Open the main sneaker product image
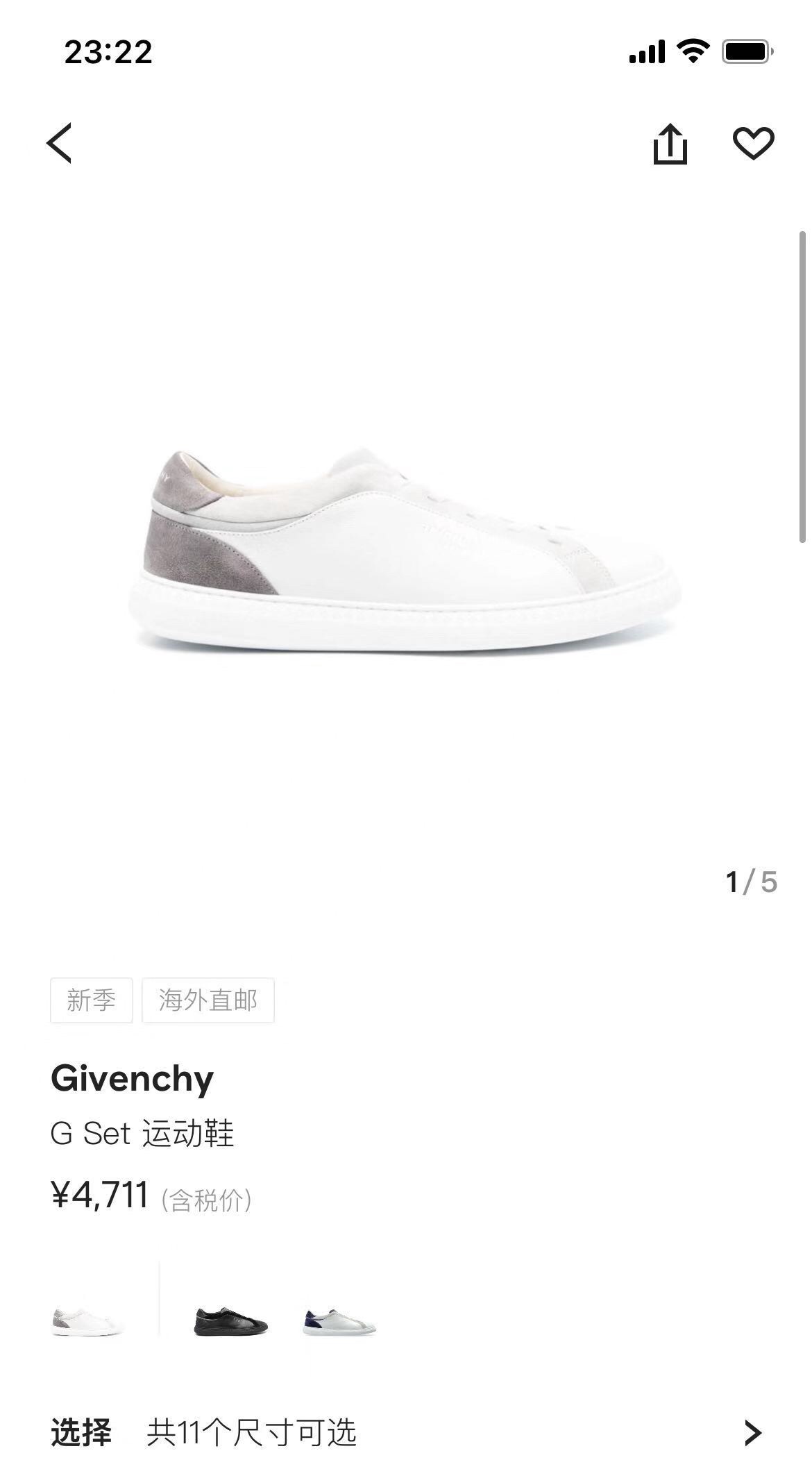 click(405, 548)
